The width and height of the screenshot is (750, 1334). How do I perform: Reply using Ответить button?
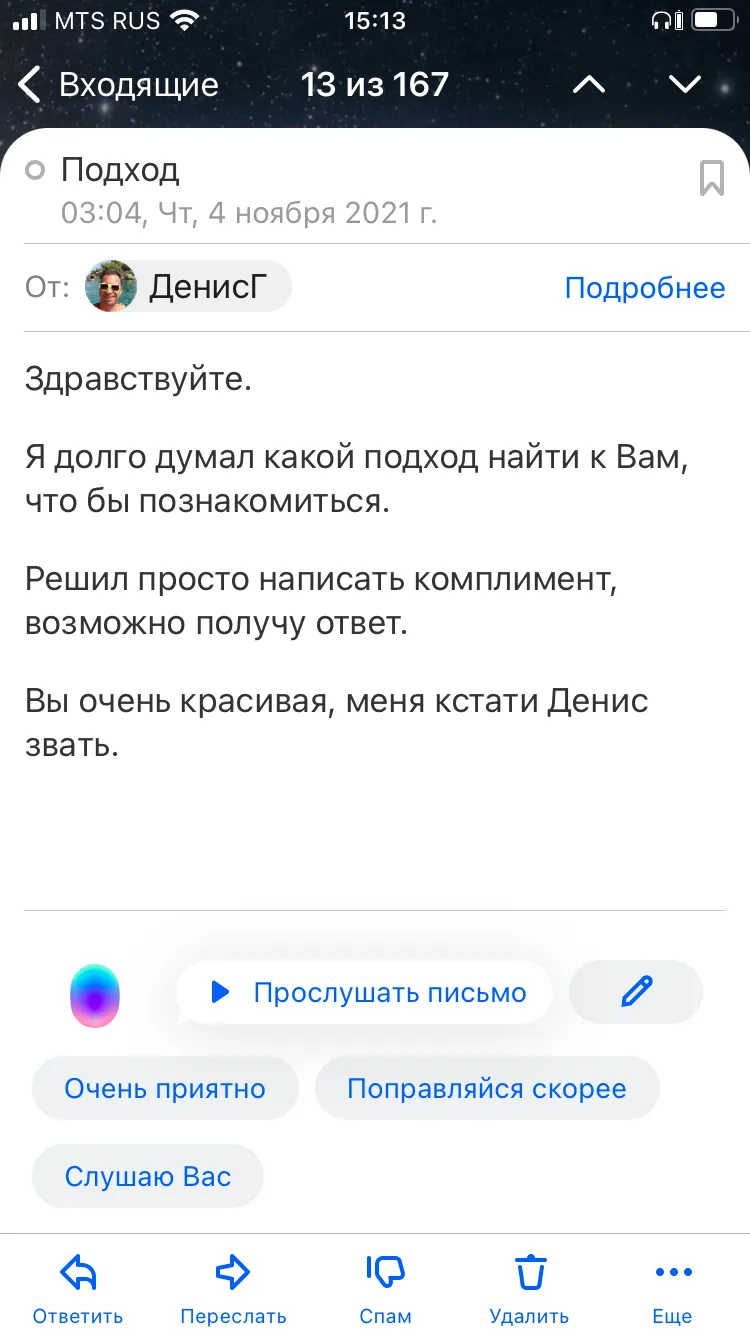click(x=78, y=1288)
